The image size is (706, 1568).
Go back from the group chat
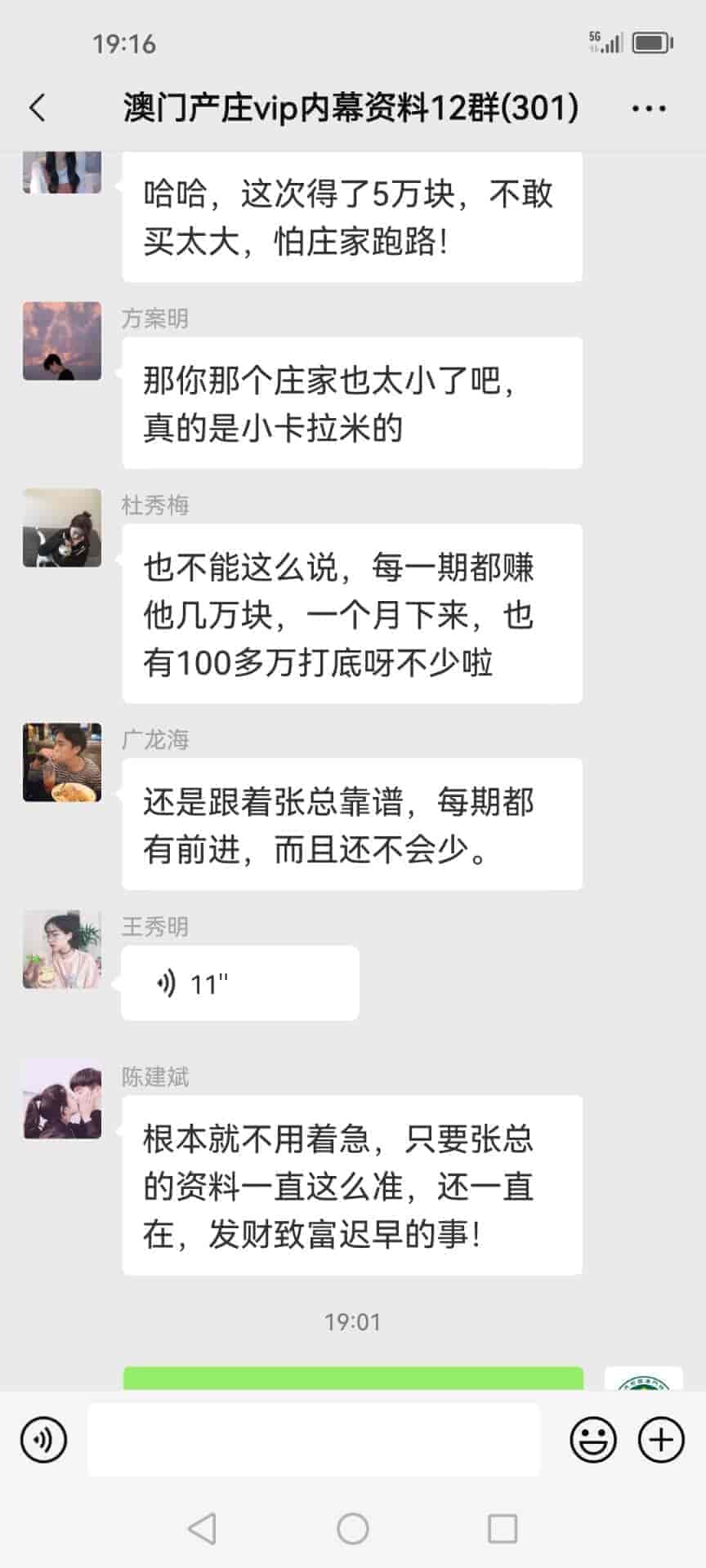(38, 108)
